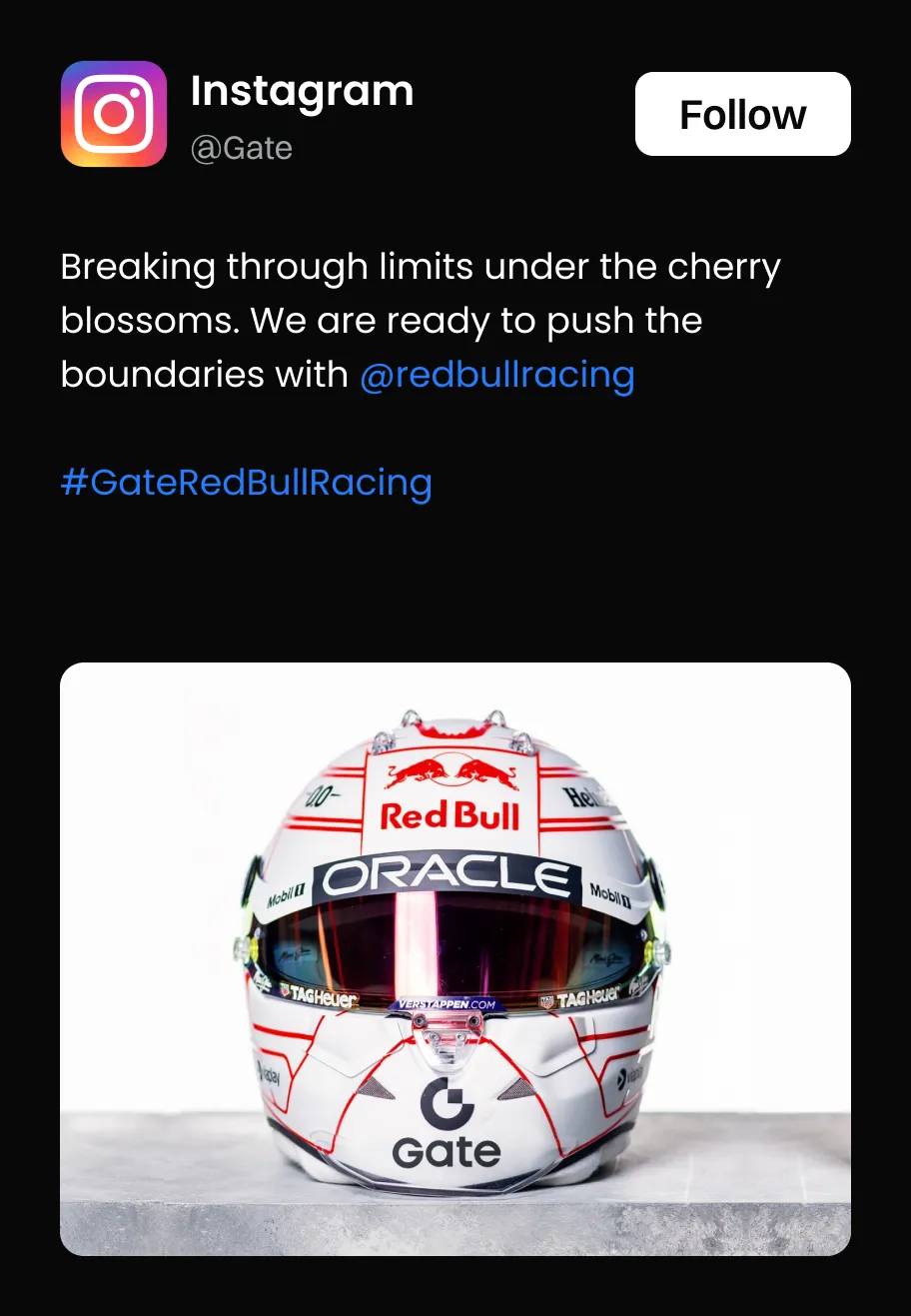Open the helmet photo in the post

point(455,957)
